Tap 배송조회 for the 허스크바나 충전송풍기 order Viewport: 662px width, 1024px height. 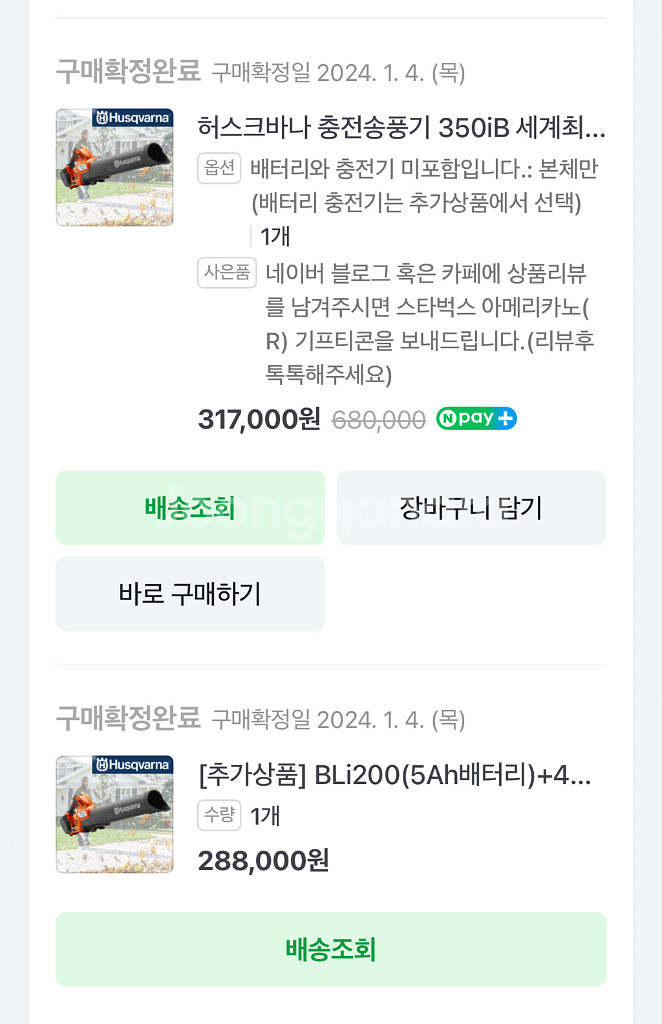pos(190,508)
